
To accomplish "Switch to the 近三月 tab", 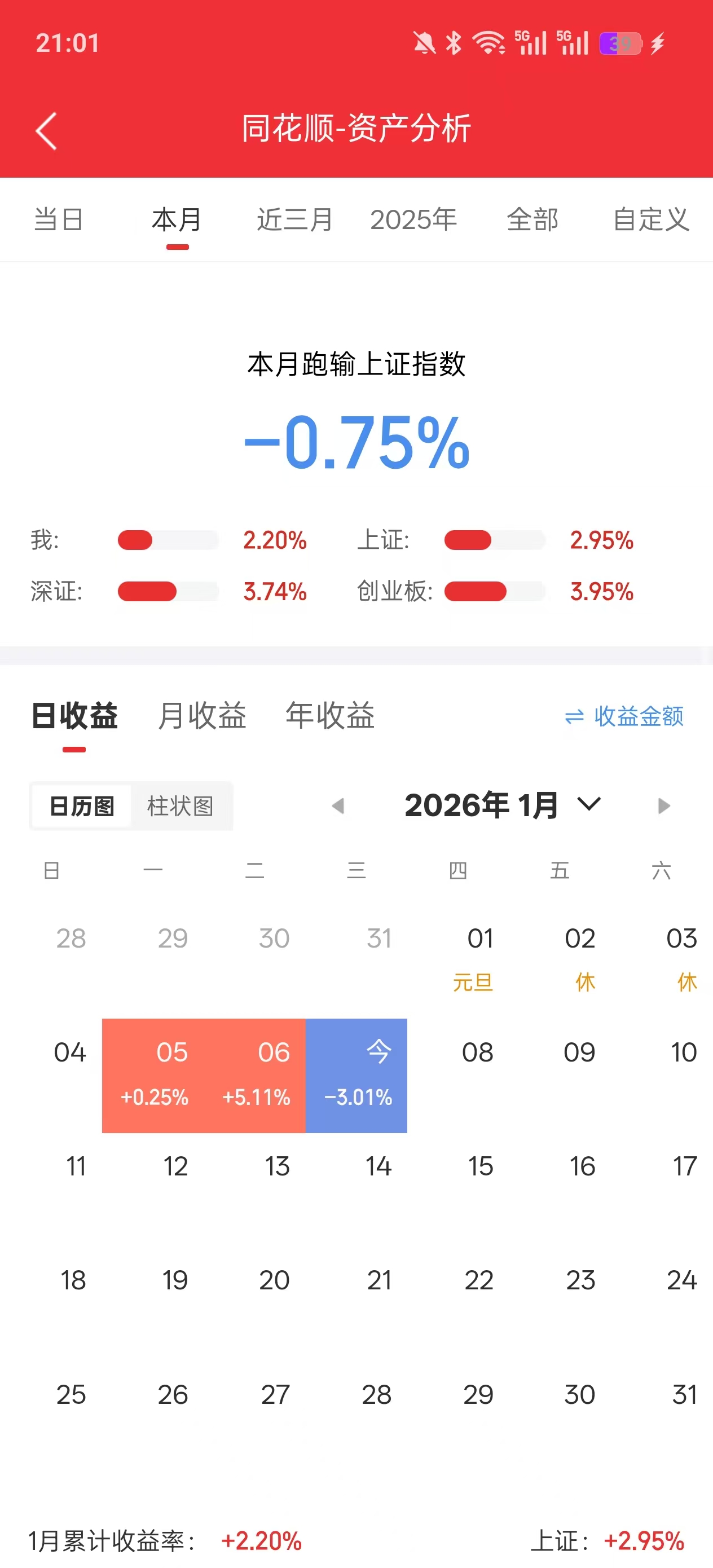I will coord(294,220).
